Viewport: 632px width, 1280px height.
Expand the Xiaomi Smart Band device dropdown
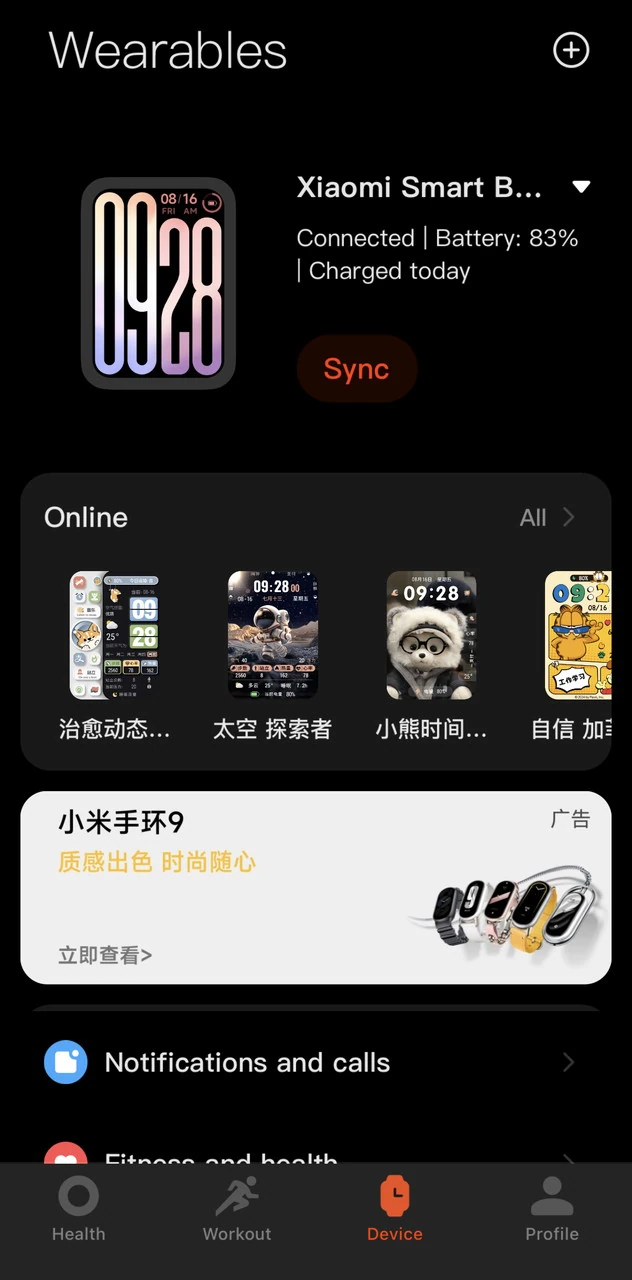[x=581, y=187]
